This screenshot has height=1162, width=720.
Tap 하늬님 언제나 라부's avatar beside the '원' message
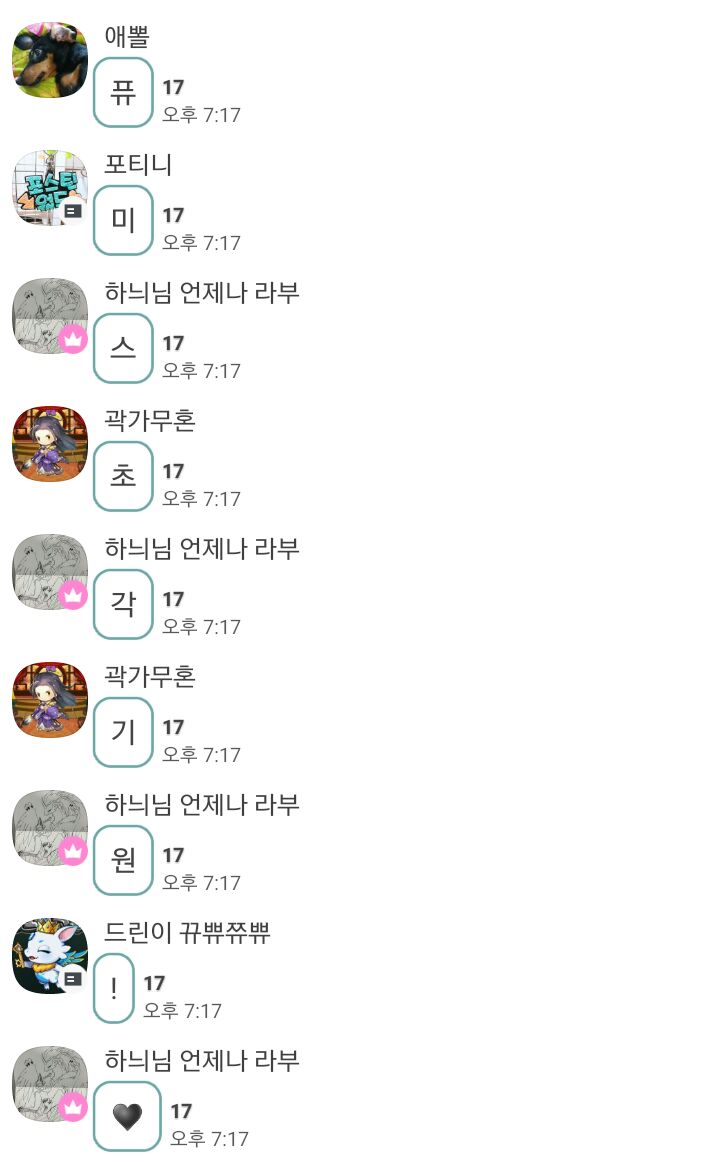(50, 828)
